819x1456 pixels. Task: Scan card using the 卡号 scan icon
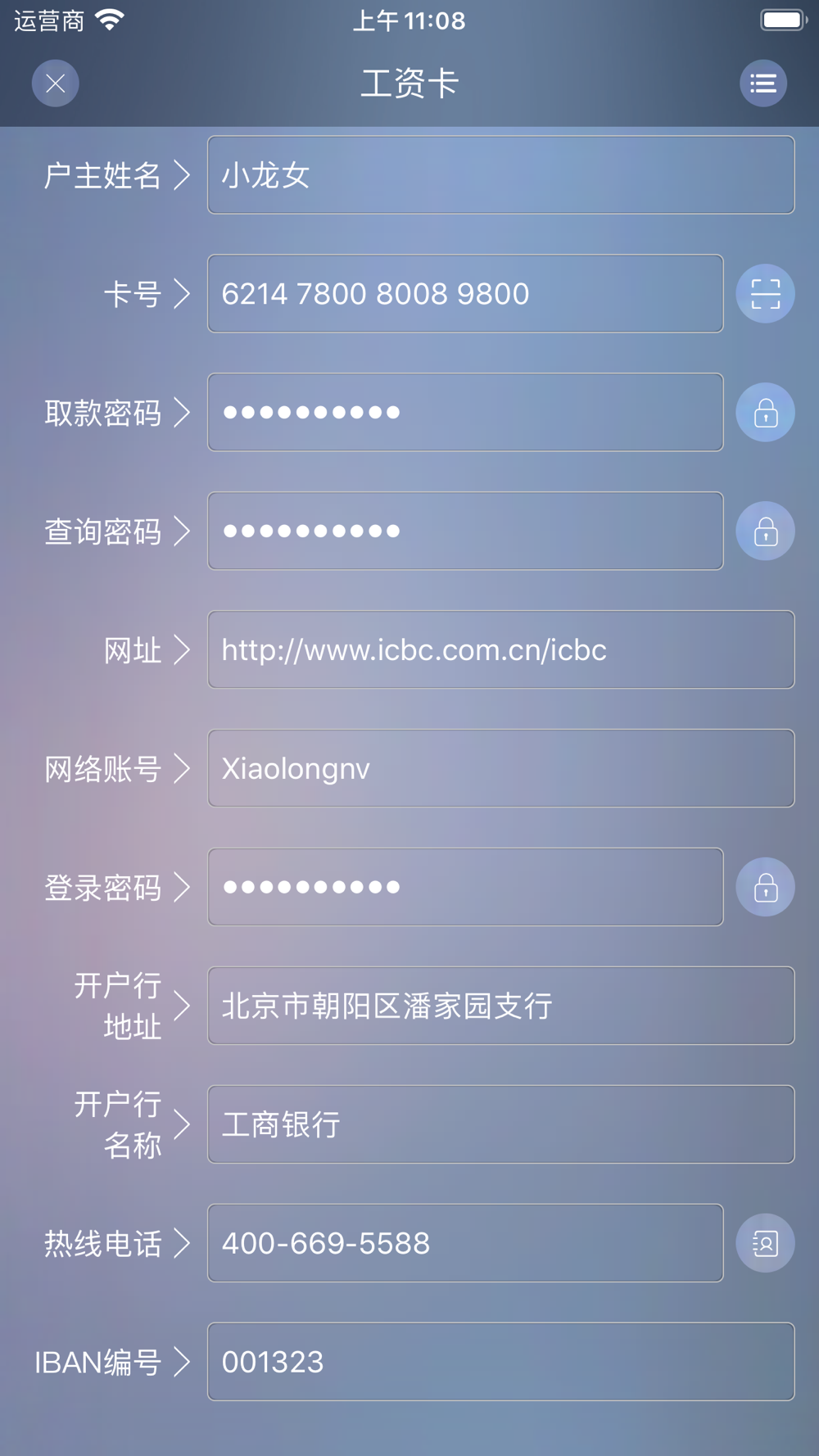(765, 294)
